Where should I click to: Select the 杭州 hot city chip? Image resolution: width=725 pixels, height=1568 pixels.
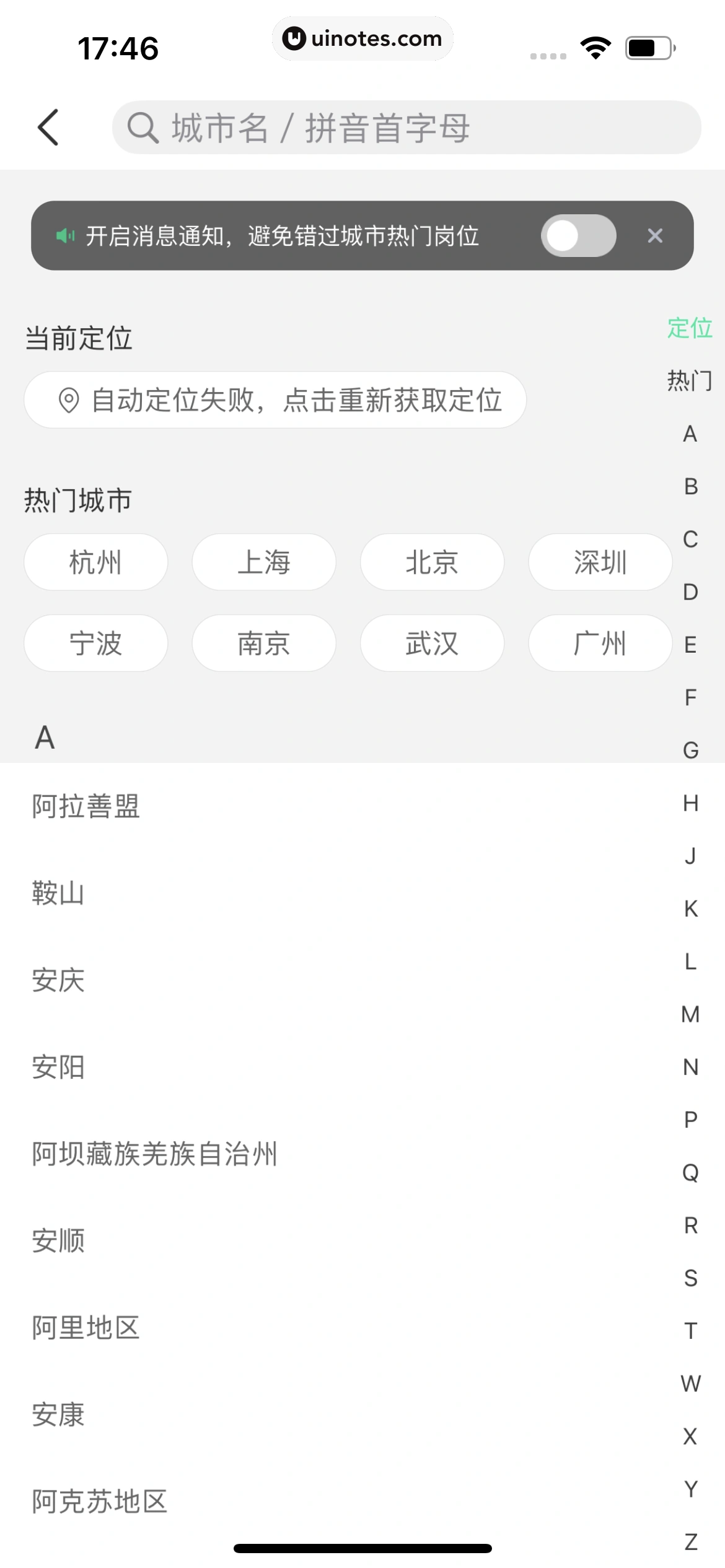pos(95,562)
